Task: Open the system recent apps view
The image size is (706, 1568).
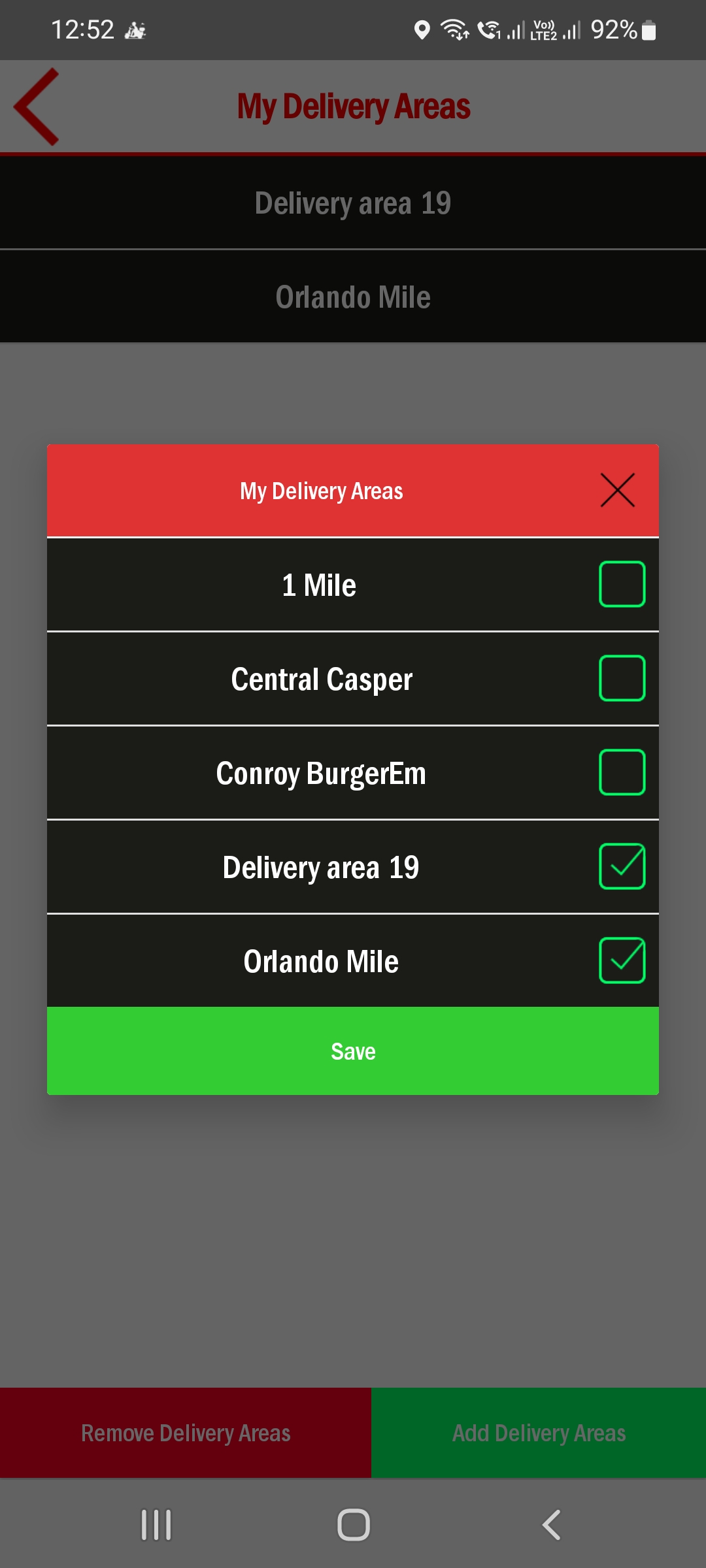Action: click(x=156, y=1525)
